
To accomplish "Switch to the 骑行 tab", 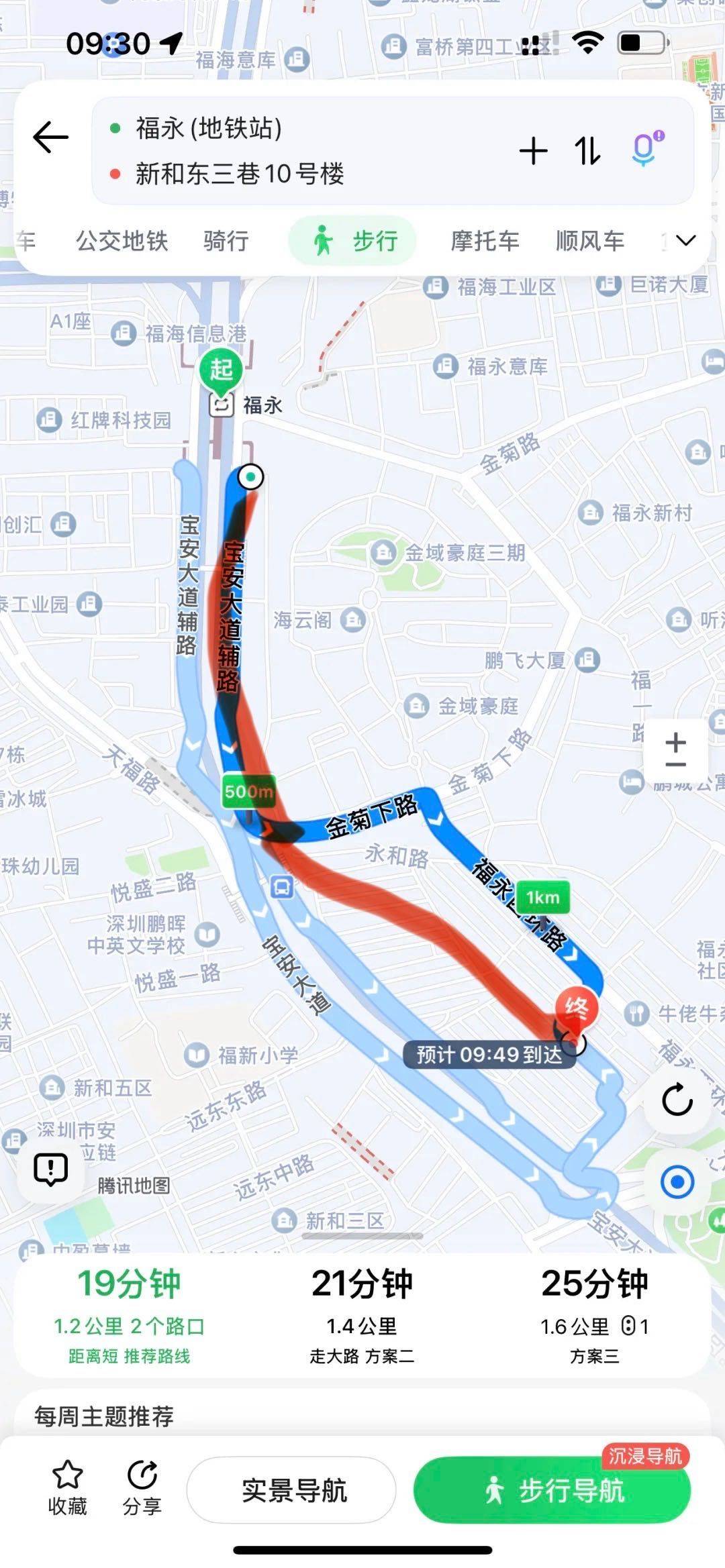I will click(x=226, y=241).
